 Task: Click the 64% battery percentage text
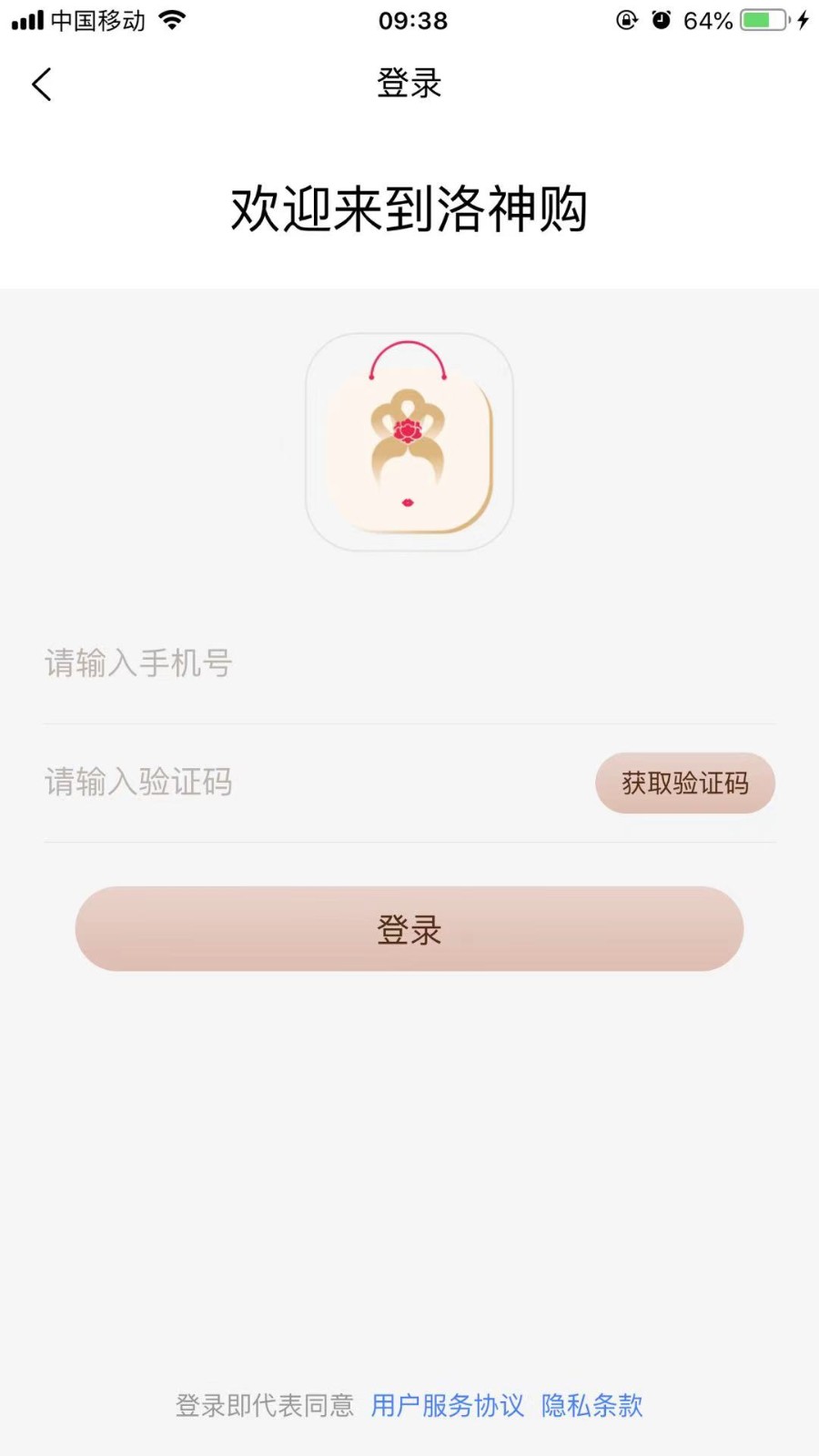click(x=705, y=20)
